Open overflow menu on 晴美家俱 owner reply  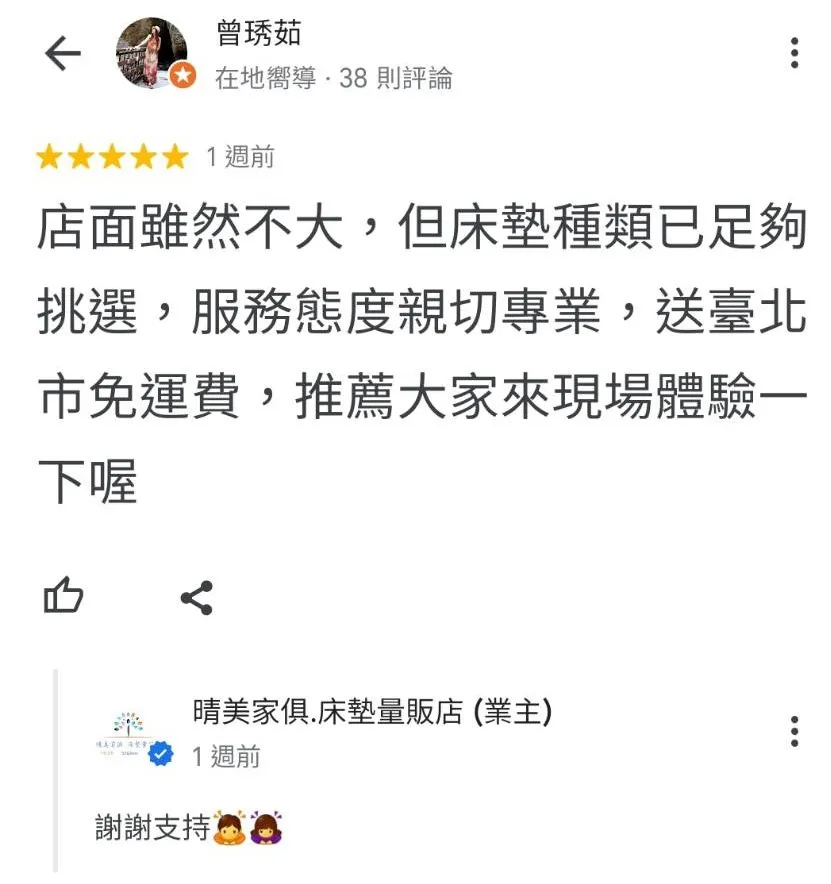click(794, 731)
